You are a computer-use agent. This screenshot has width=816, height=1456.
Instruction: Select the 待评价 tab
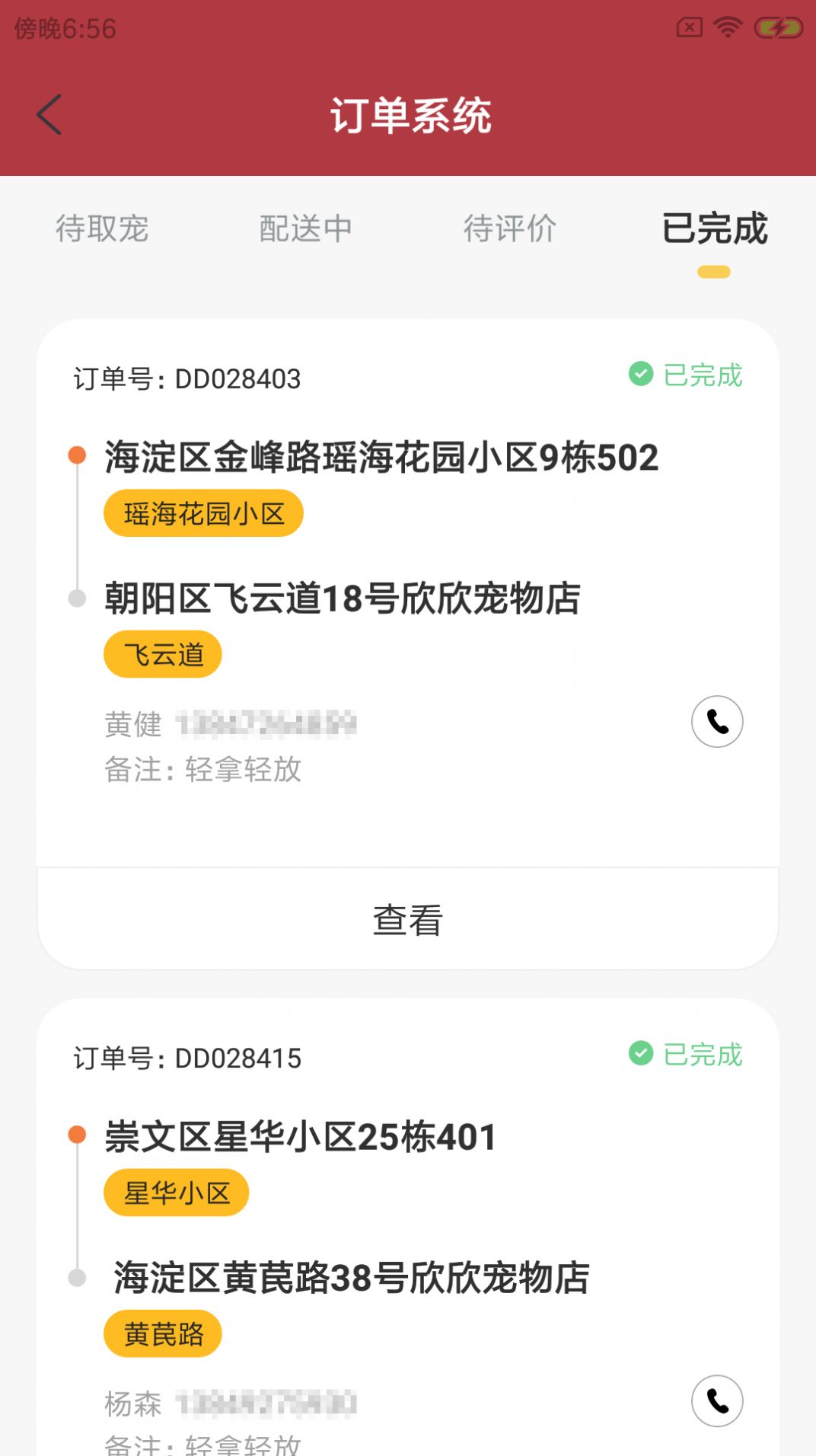510,229
